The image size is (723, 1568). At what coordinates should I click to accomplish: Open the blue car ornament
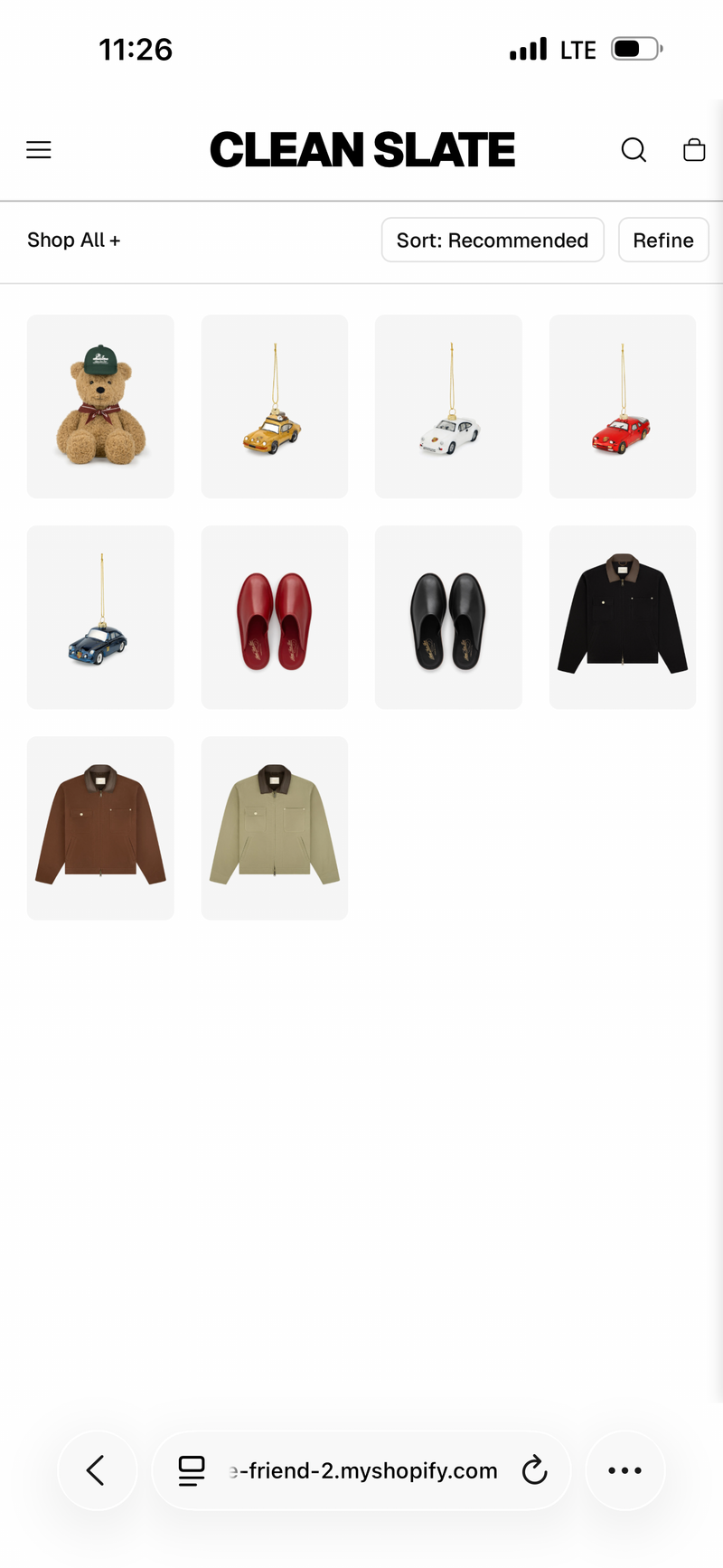click(100, 618)
